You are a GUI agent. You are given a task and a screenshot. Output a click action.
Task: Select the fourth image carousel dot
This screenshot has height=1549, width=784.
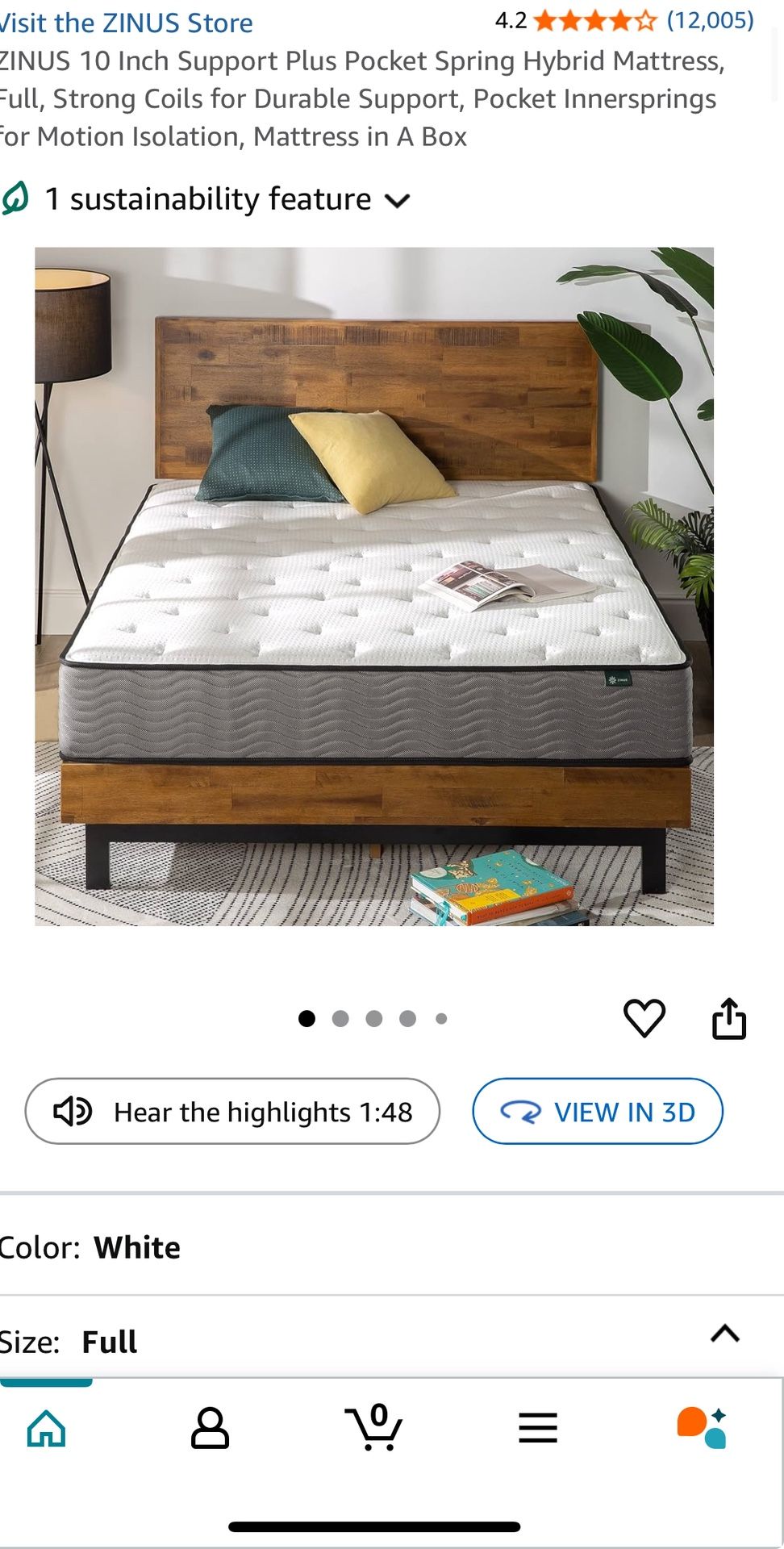[408, 1018]
